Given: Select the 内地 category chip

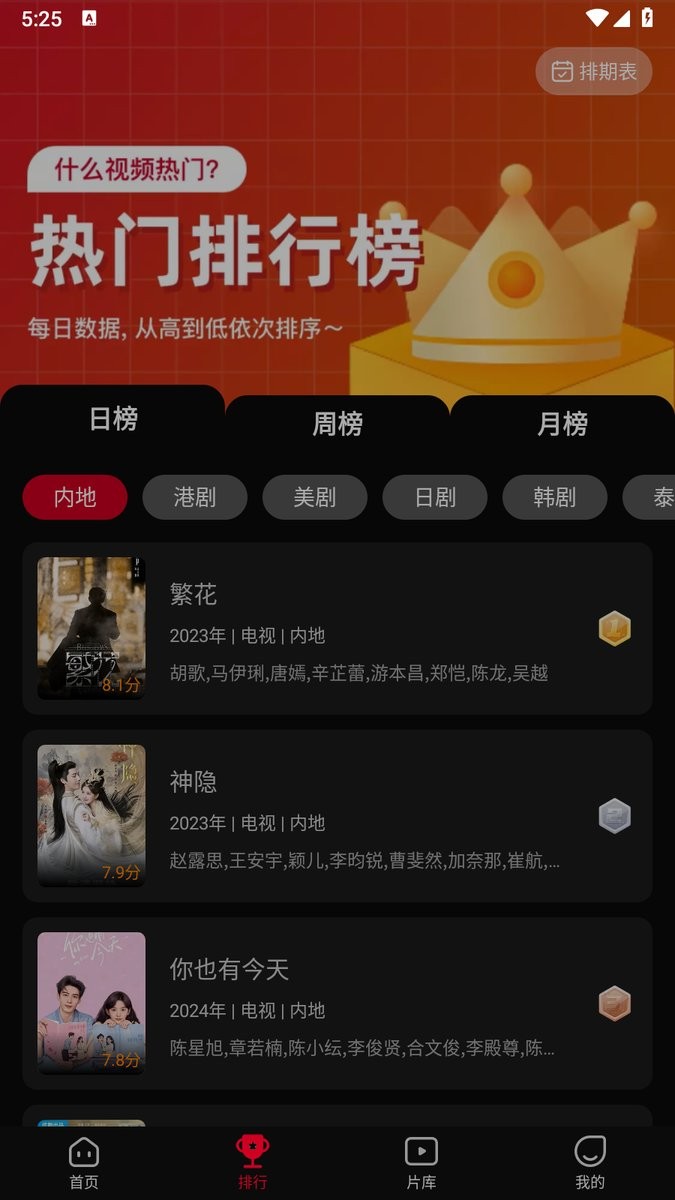Looking at the screenshot, I should (75, 497).
